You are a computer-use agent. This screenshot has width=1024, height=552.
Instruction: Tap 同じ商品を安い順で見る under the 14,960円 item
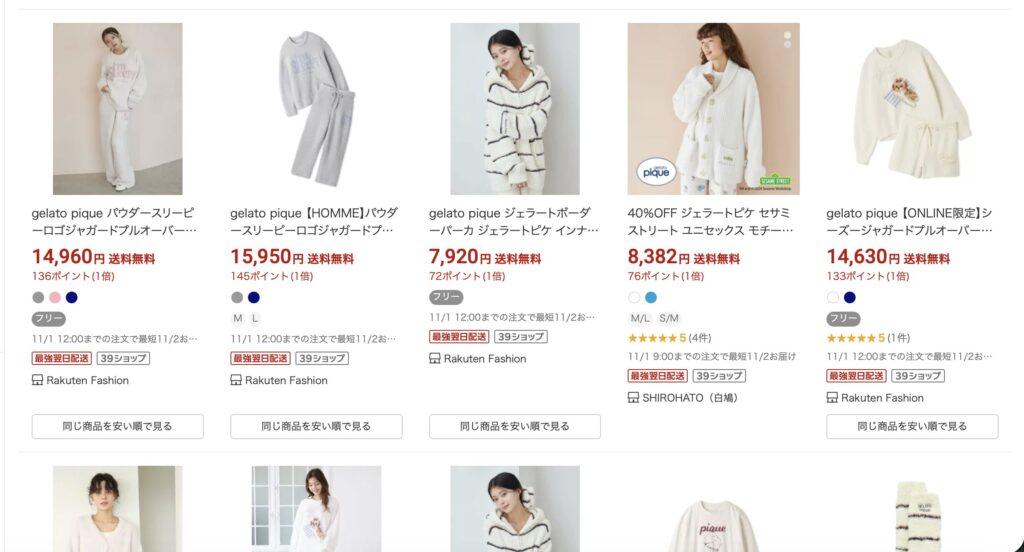pos(117,426)
